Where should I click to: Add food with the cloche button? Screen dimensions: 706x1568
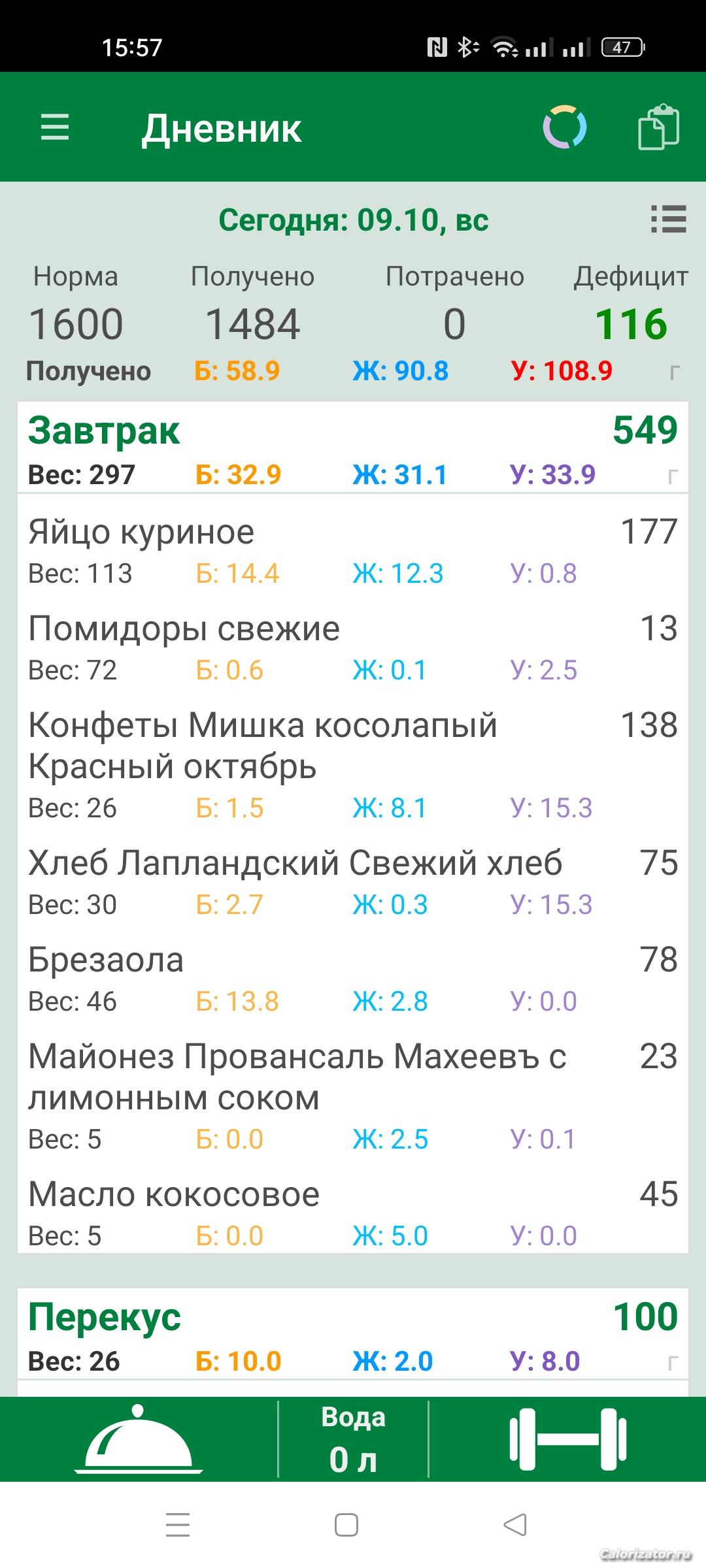139,1440
